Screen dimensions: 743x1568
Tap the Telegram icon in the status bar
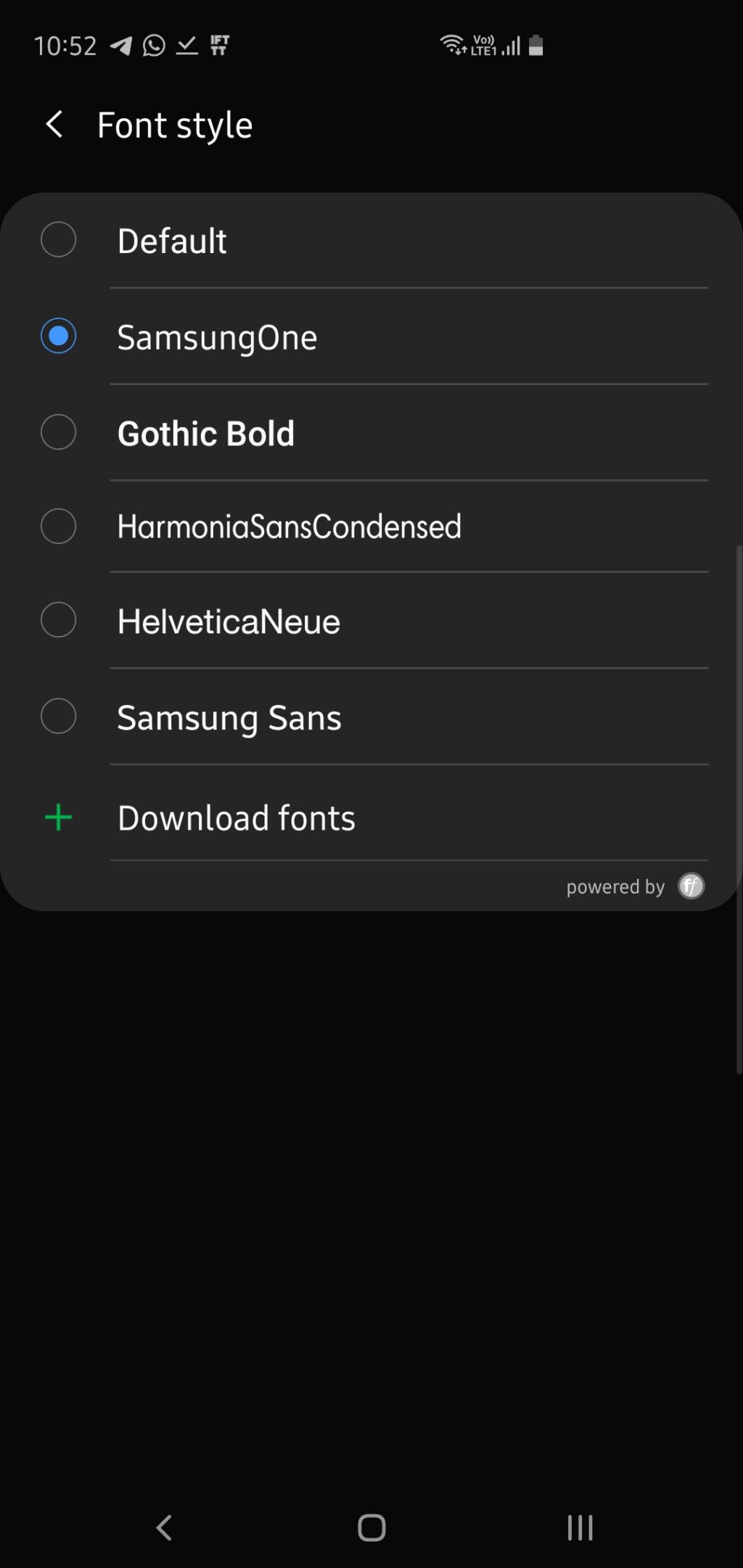120,45
